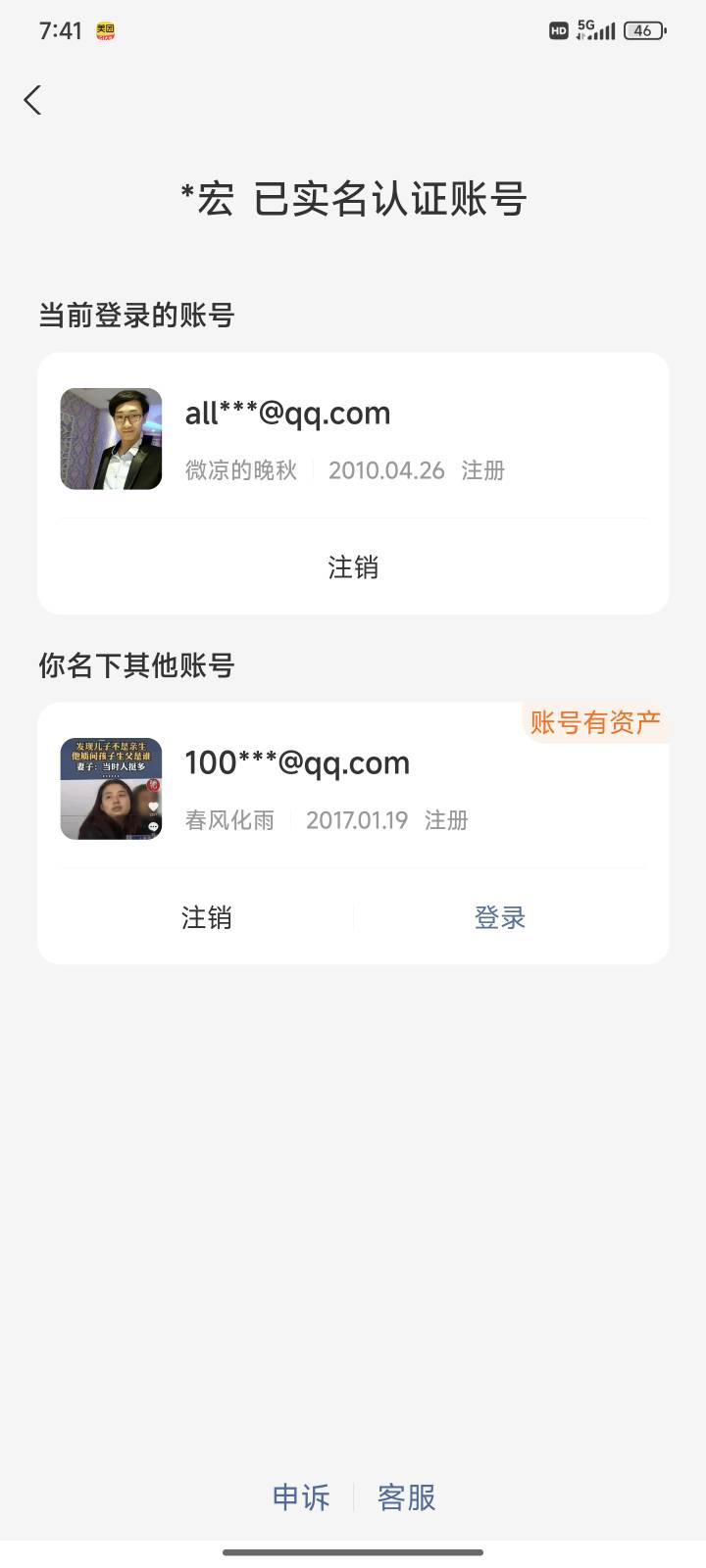Tap 注销 under the 100***@qq.com account
This screenshot has height=1568, width=706.
tap(207, 917)
